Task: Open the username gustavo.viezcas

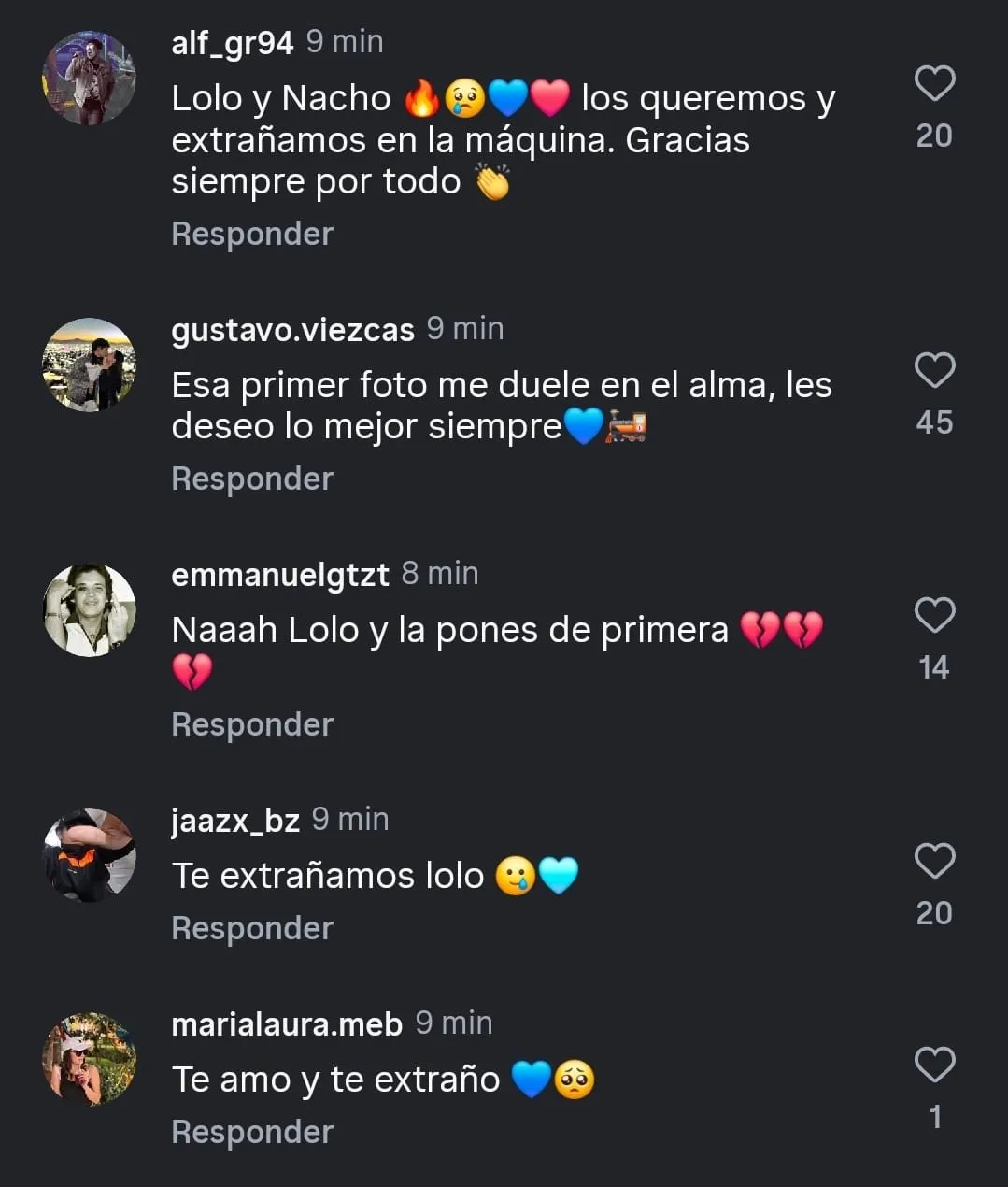Action: [292, 329]
